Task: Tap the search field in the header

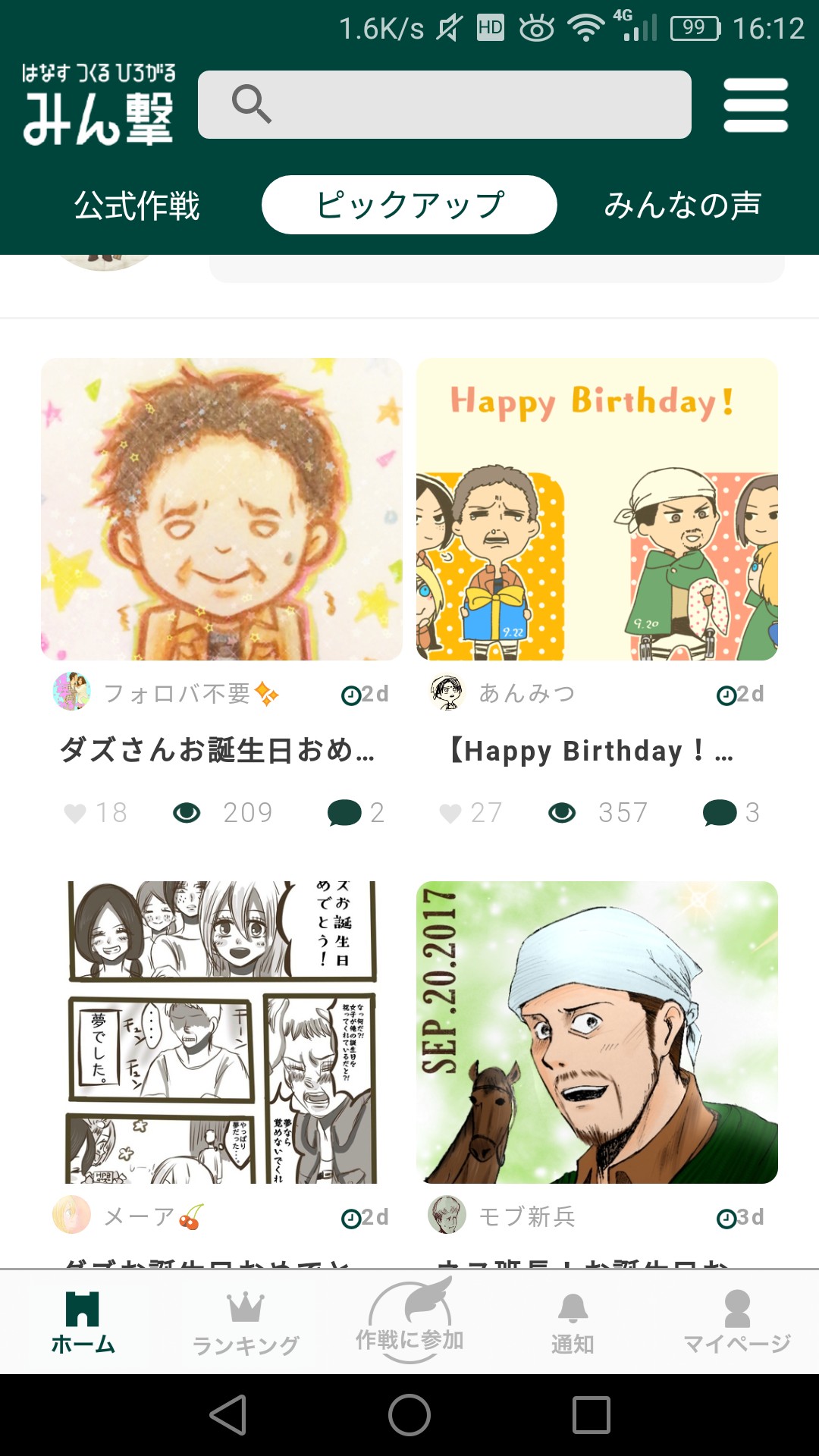Action: [x=444, y=105]
